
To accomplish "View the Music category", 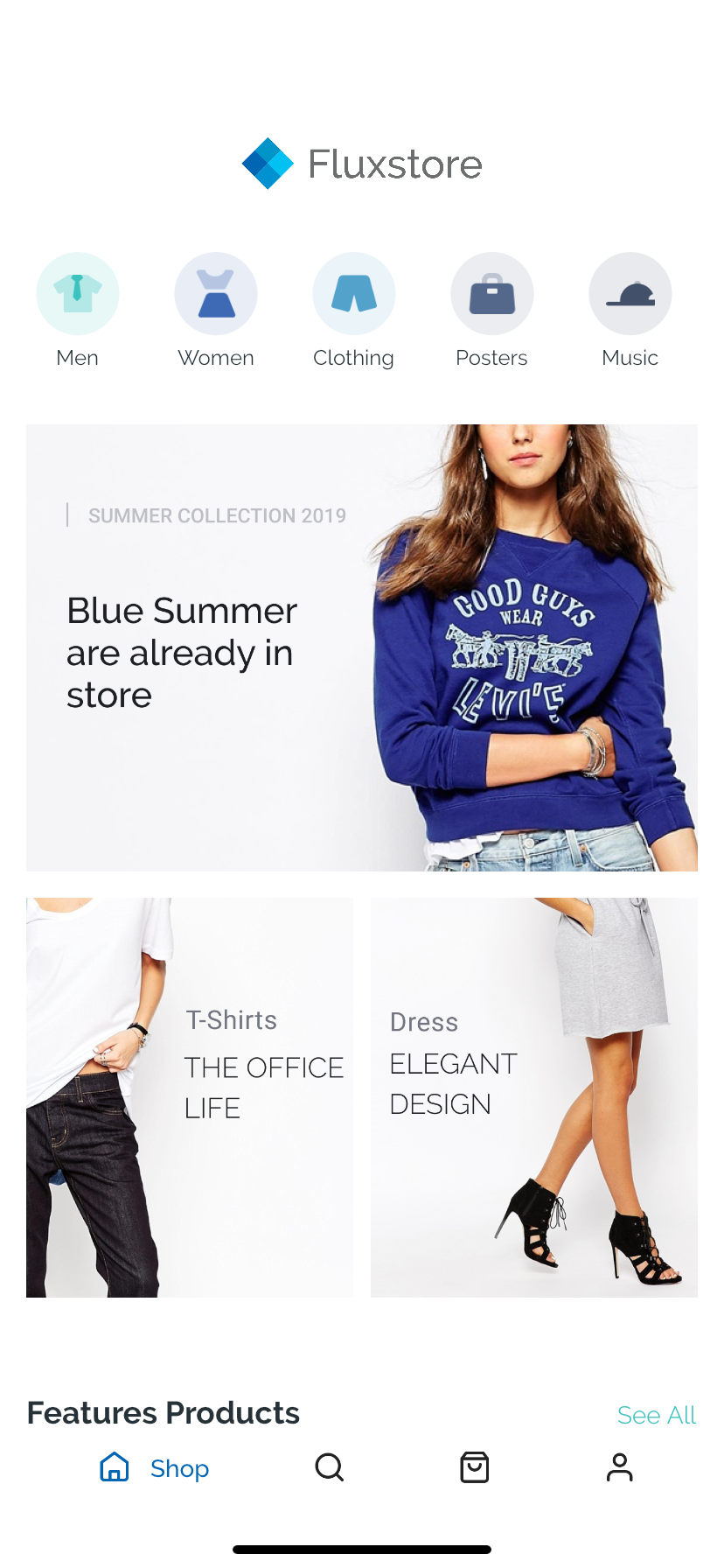I will pyautogui.click(x=630, y=294).
